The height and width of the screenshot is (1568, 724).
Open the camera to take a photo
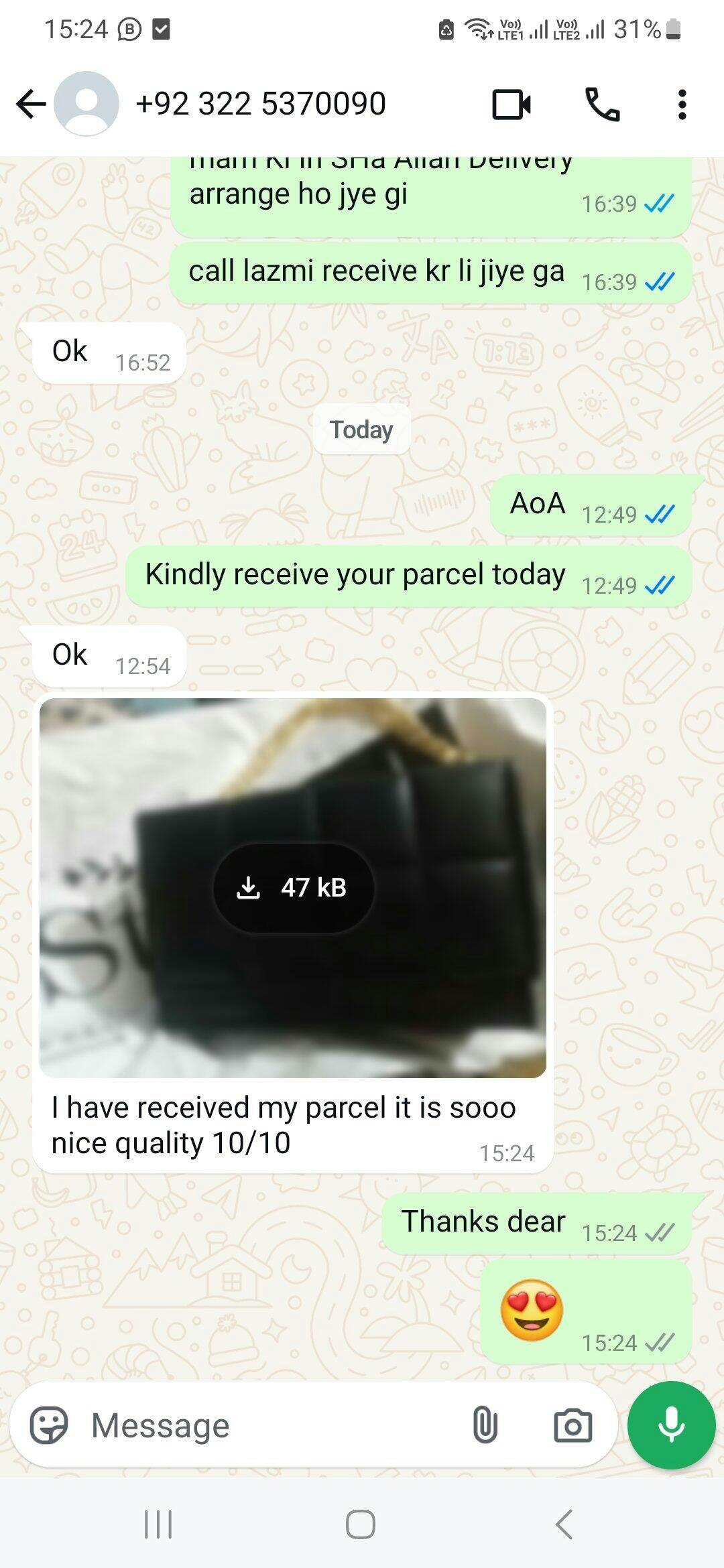pyautogui.click(x=572, y=1425)
